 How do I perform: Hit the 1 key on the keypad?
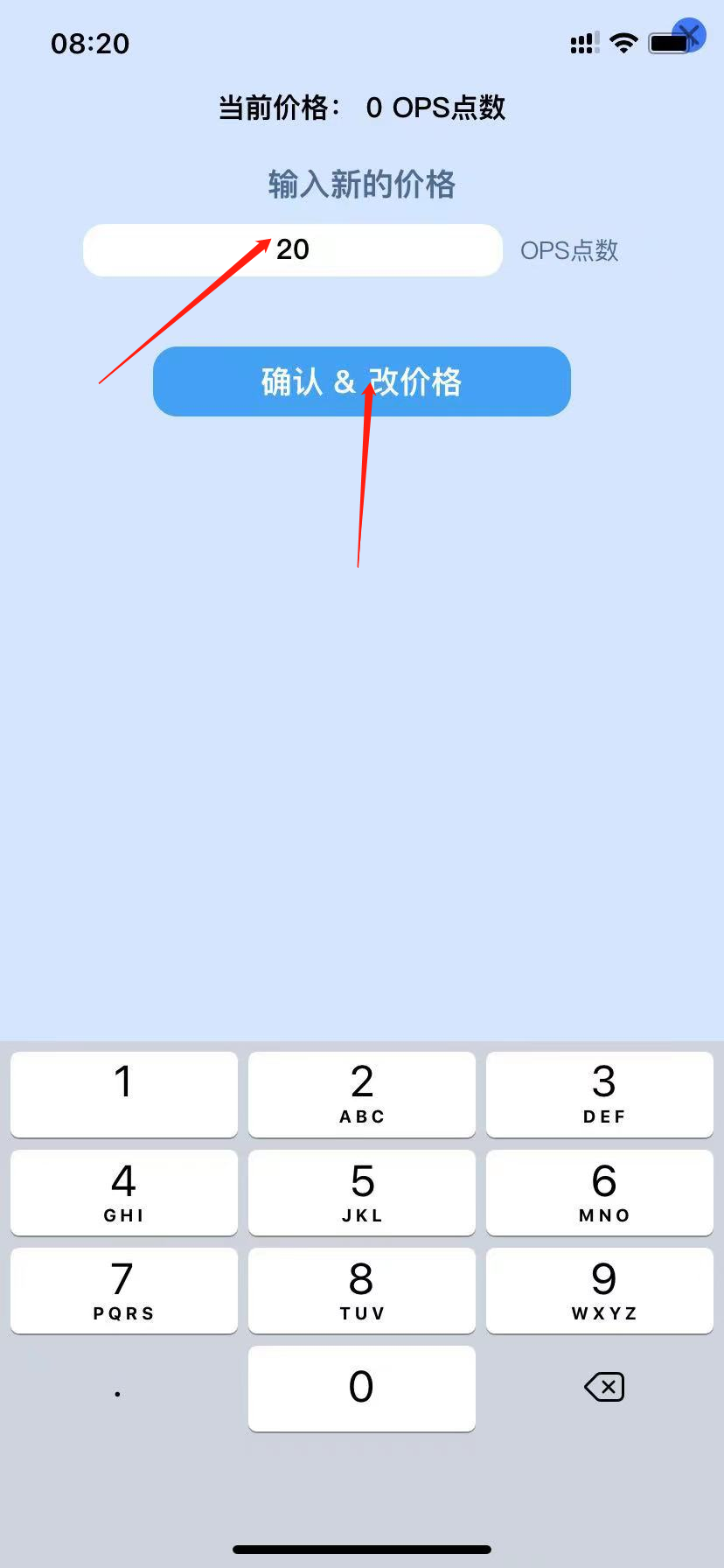[123, 1094]
